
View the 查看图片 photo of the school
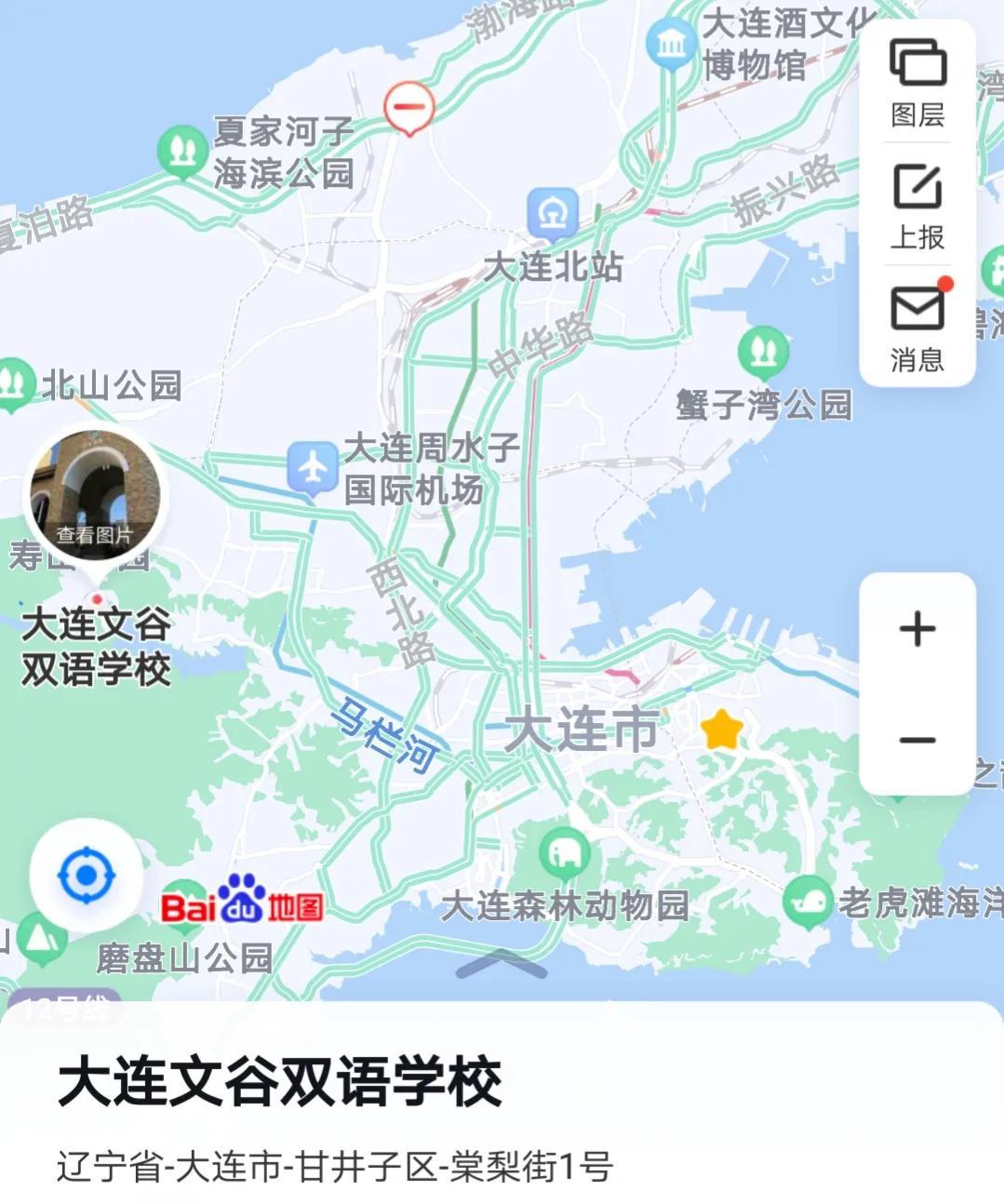[x=95, y=494]
